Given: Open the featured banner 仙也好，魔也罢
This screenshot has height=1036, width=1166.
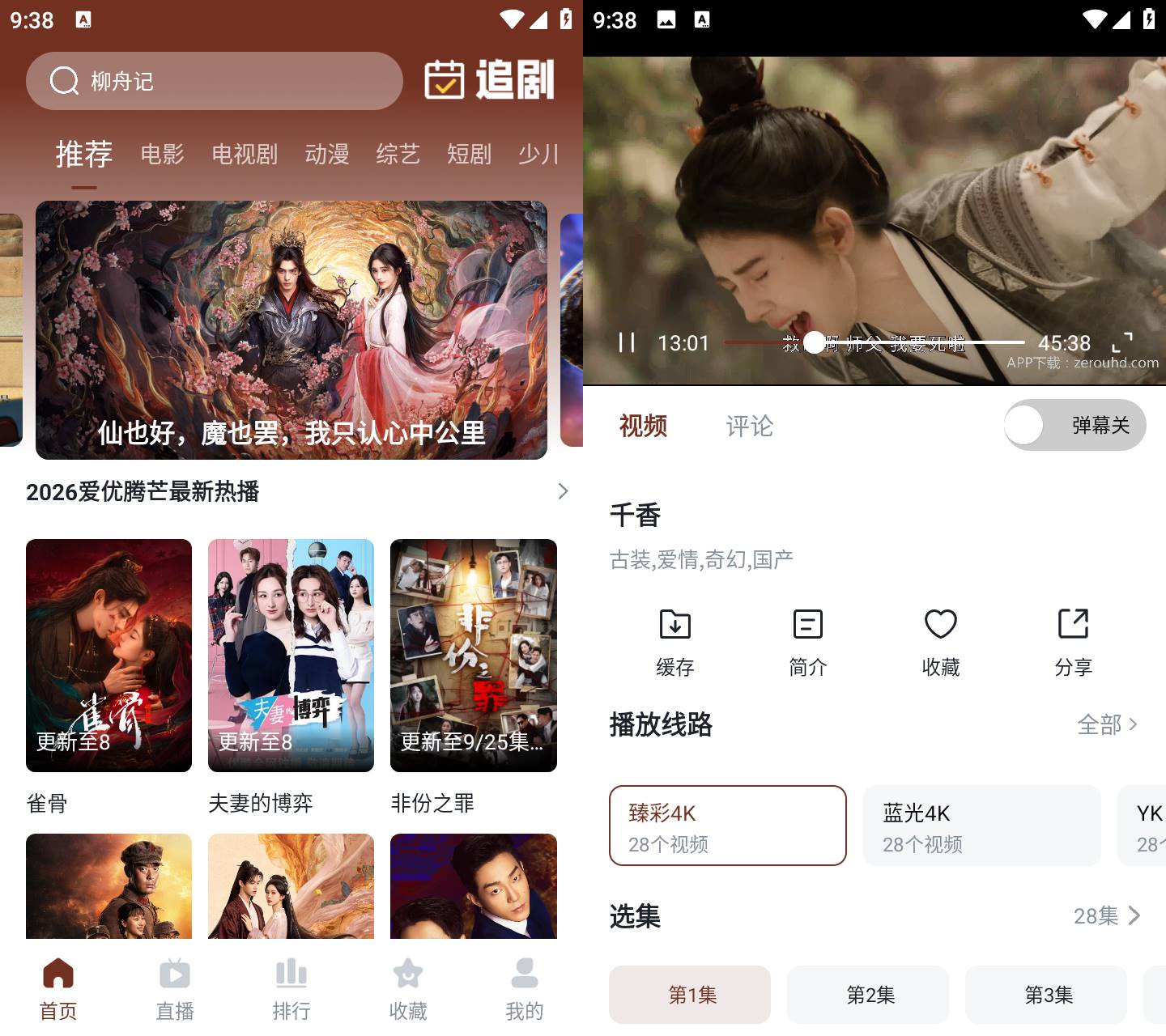Looking at the screenshot, I should pyautogui.click(x=291, y=330).
